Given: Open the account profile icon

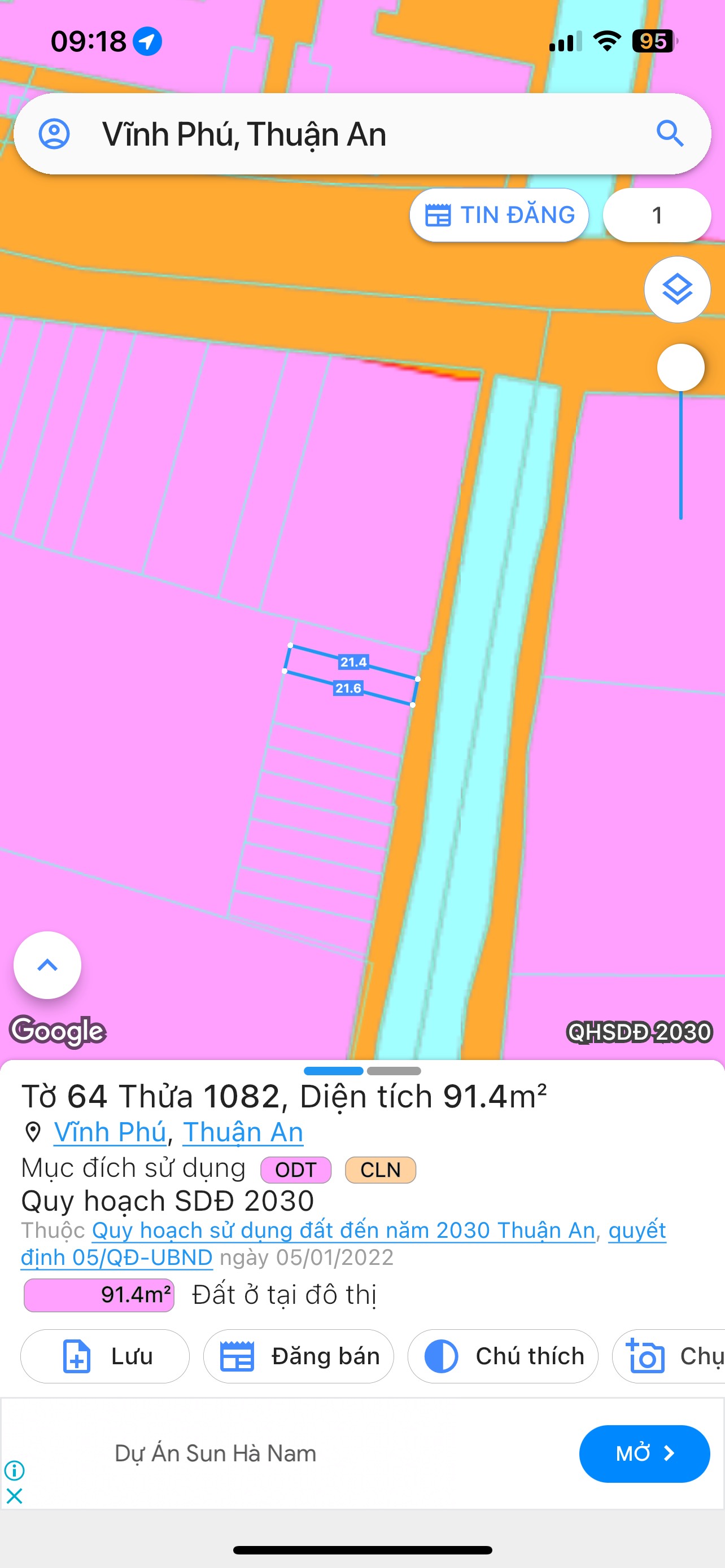Looking at the screenshot, I should (x=54, y=134).
